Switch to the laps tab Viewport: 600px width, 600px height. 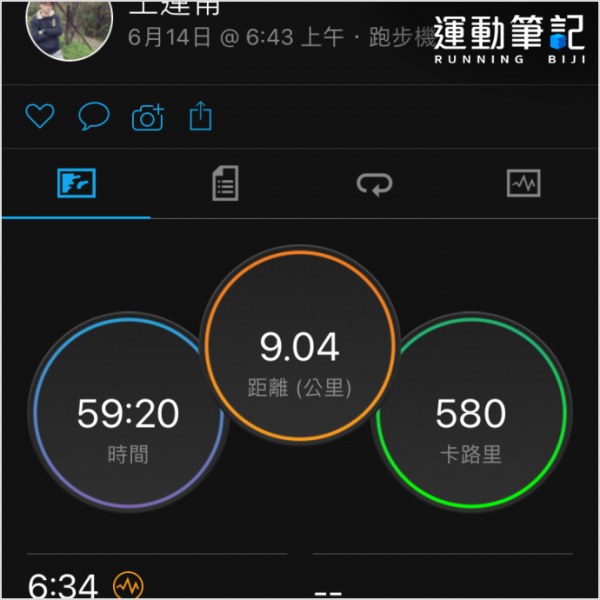point(375,184)
